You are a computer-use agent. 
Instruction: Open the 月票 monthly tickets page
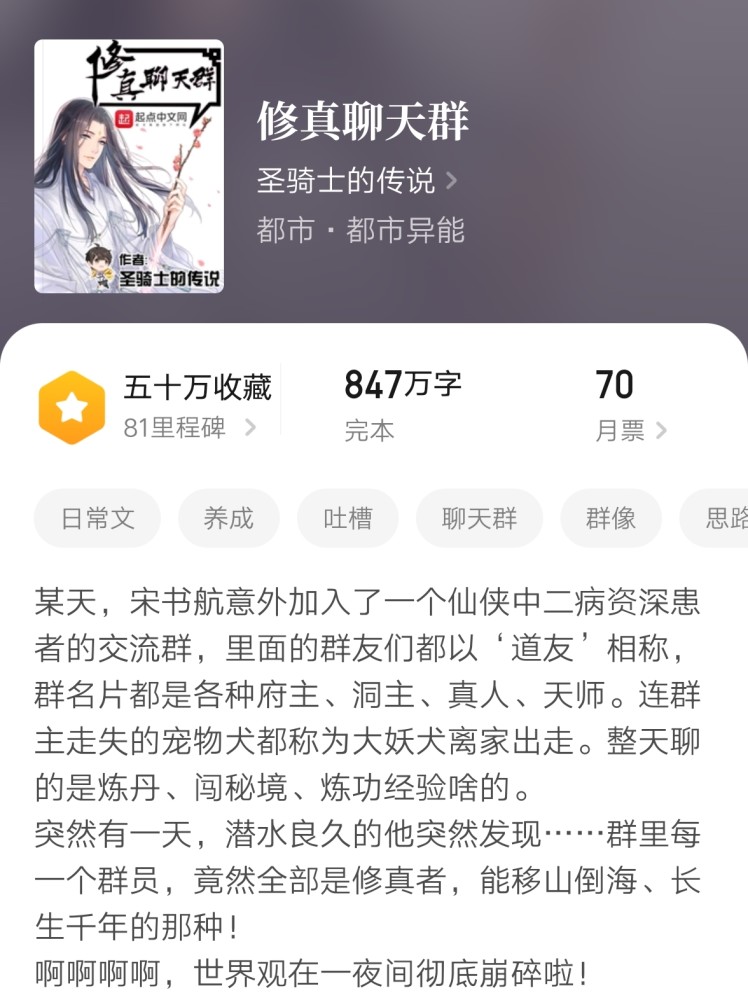point(630,430)
